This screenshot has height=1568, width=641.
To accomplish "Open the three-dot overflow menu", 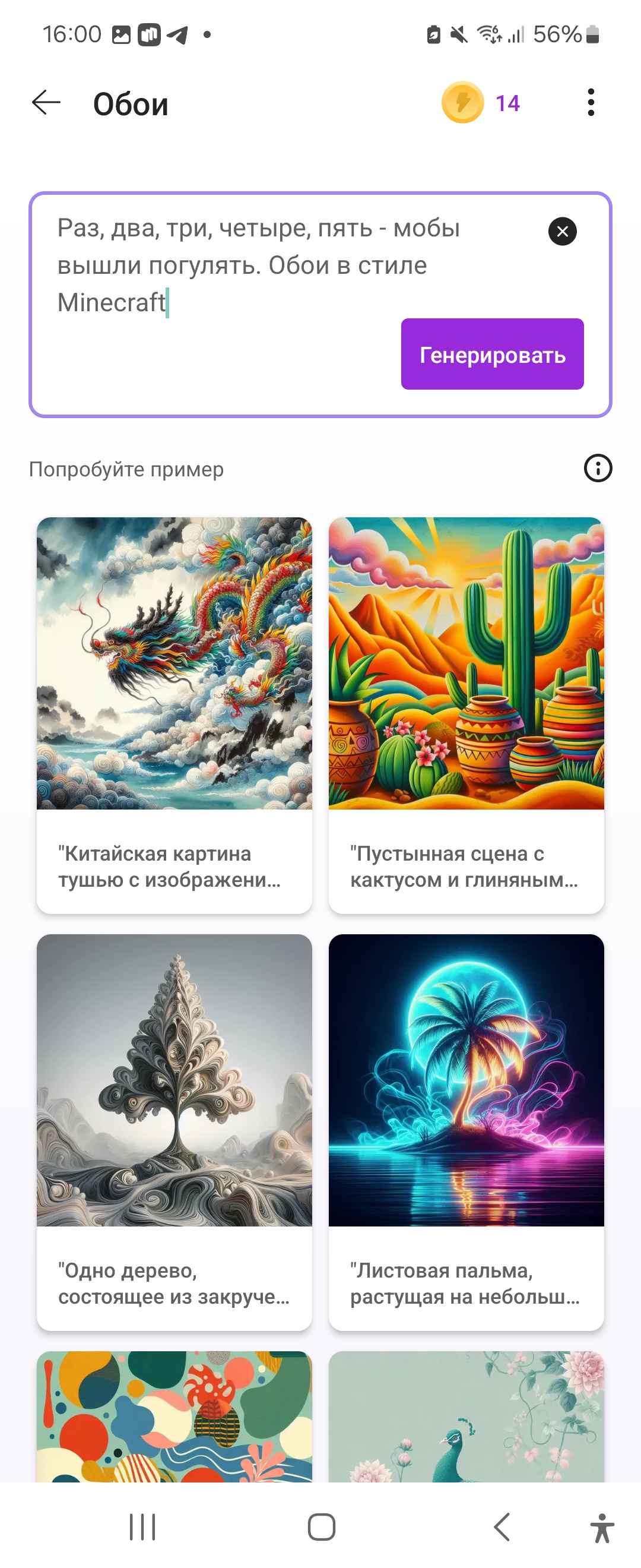I will tap(590, 103).
